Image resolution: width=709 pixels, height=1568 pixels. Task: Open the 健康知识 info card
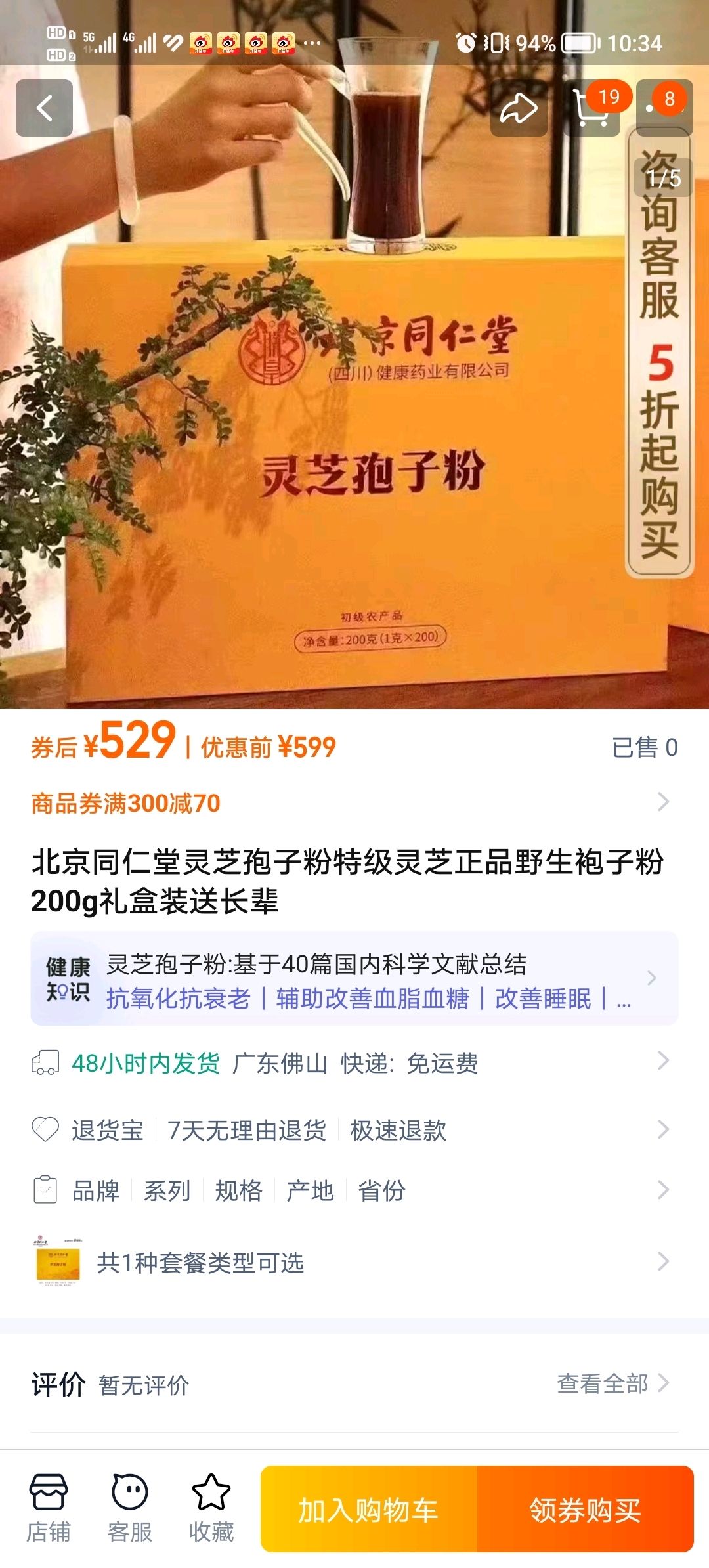(x=354, y=980)
